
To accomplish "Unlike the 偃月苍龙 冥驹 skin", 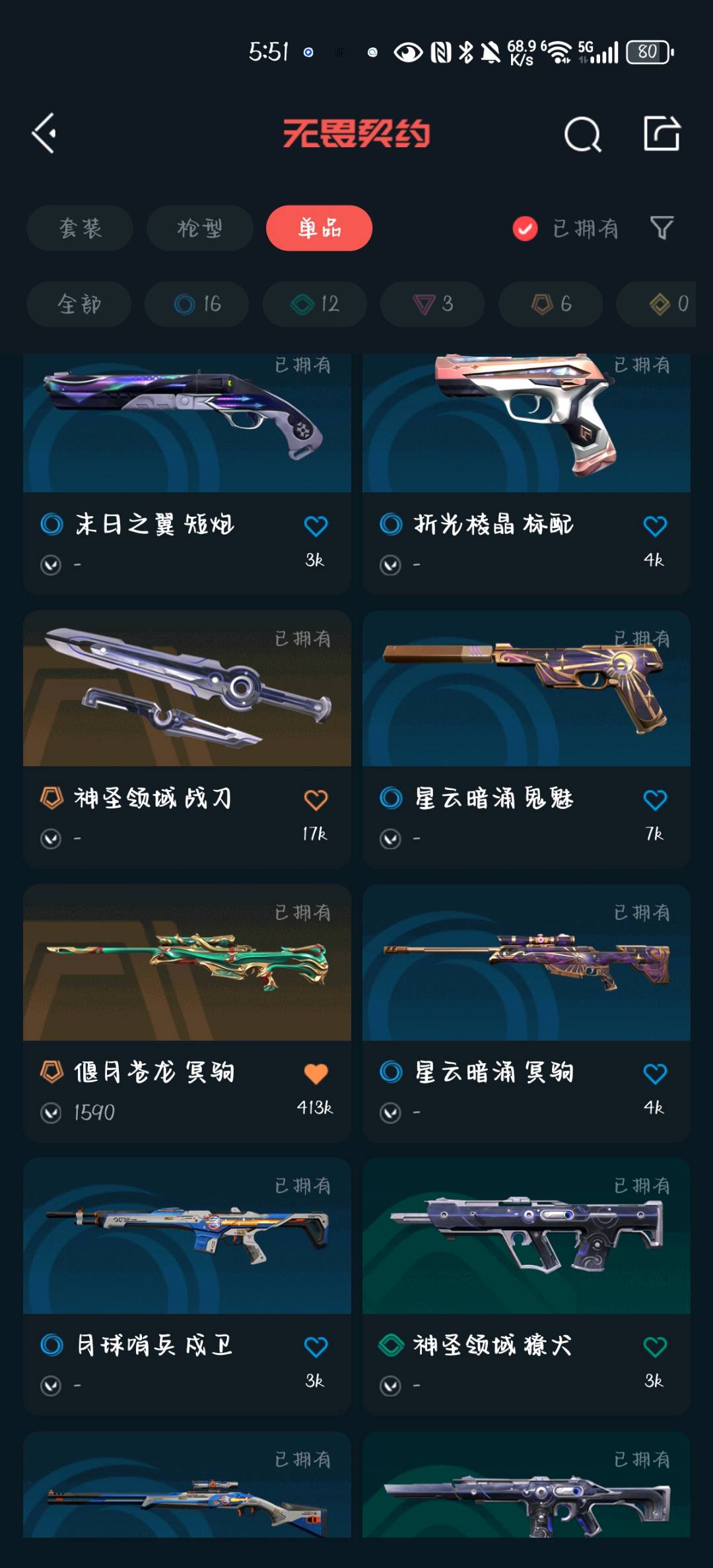I will 316,1074.
